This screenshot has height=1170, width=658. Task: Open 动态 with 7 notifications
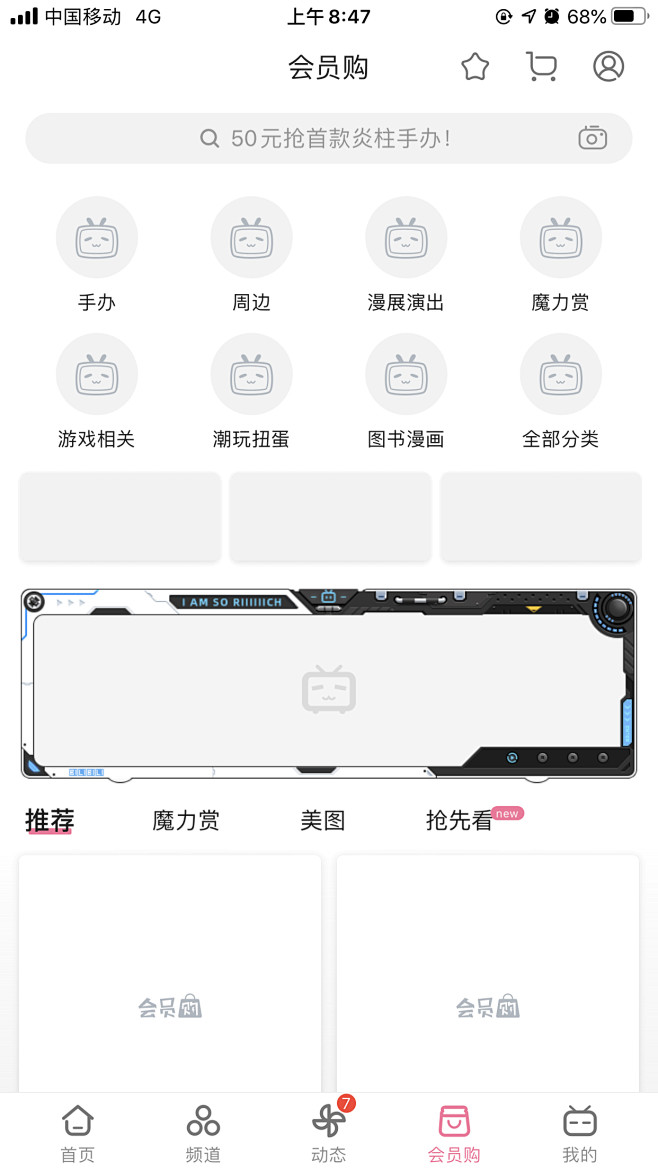[x=329, y=1133]
